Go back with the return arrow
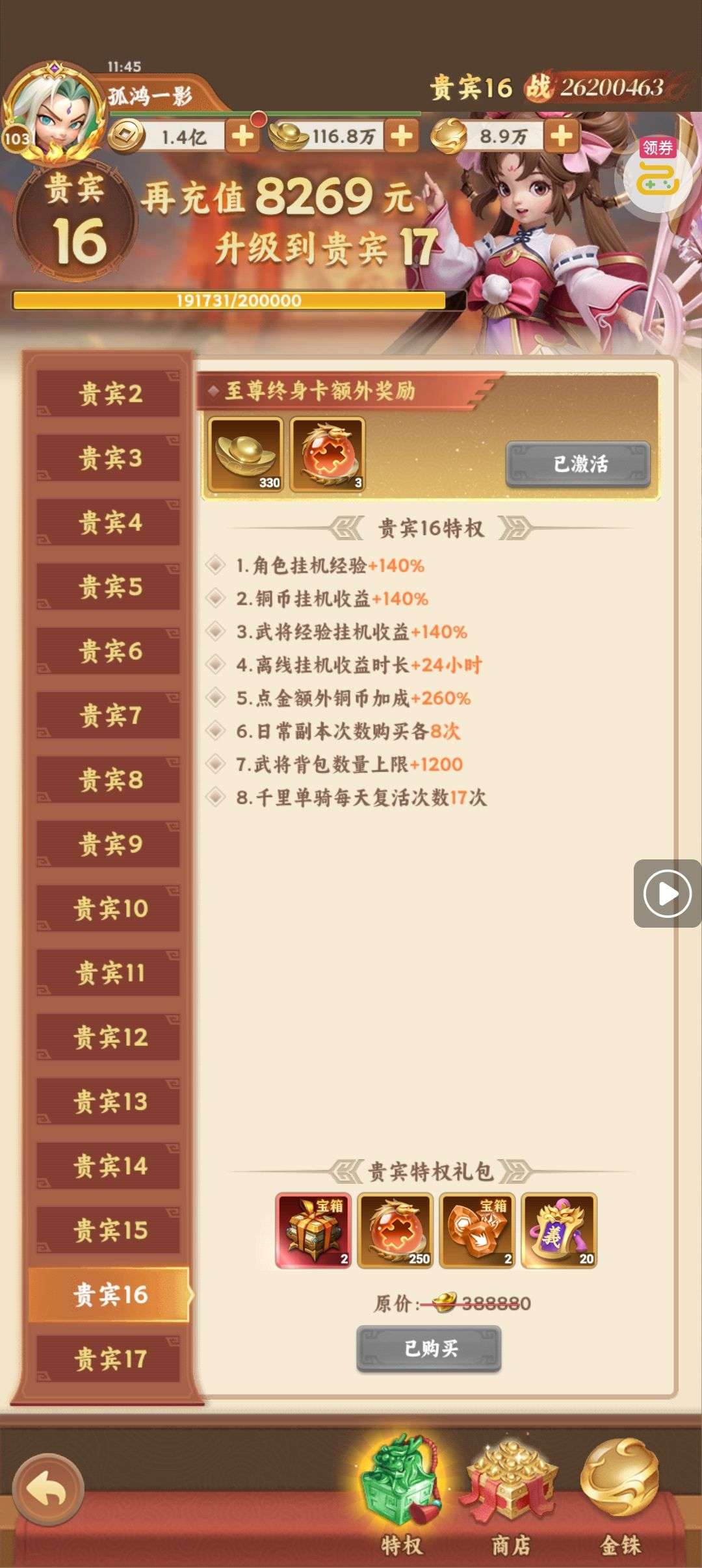Screen dimensions: 702x1568 click(48, 1489)
